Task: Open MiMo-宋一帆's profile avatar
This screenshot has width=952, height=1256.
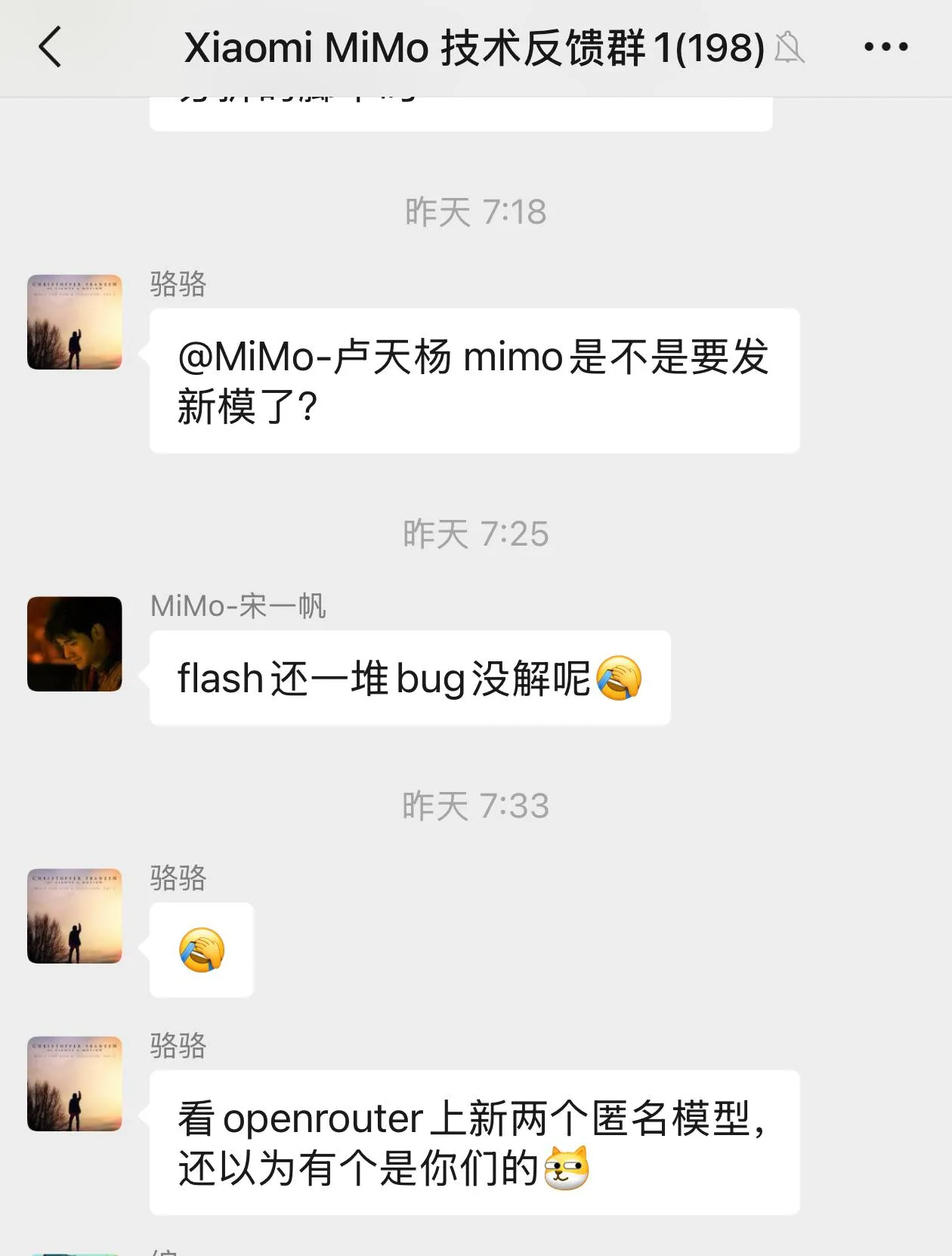Action: click(x=75, y=644)
